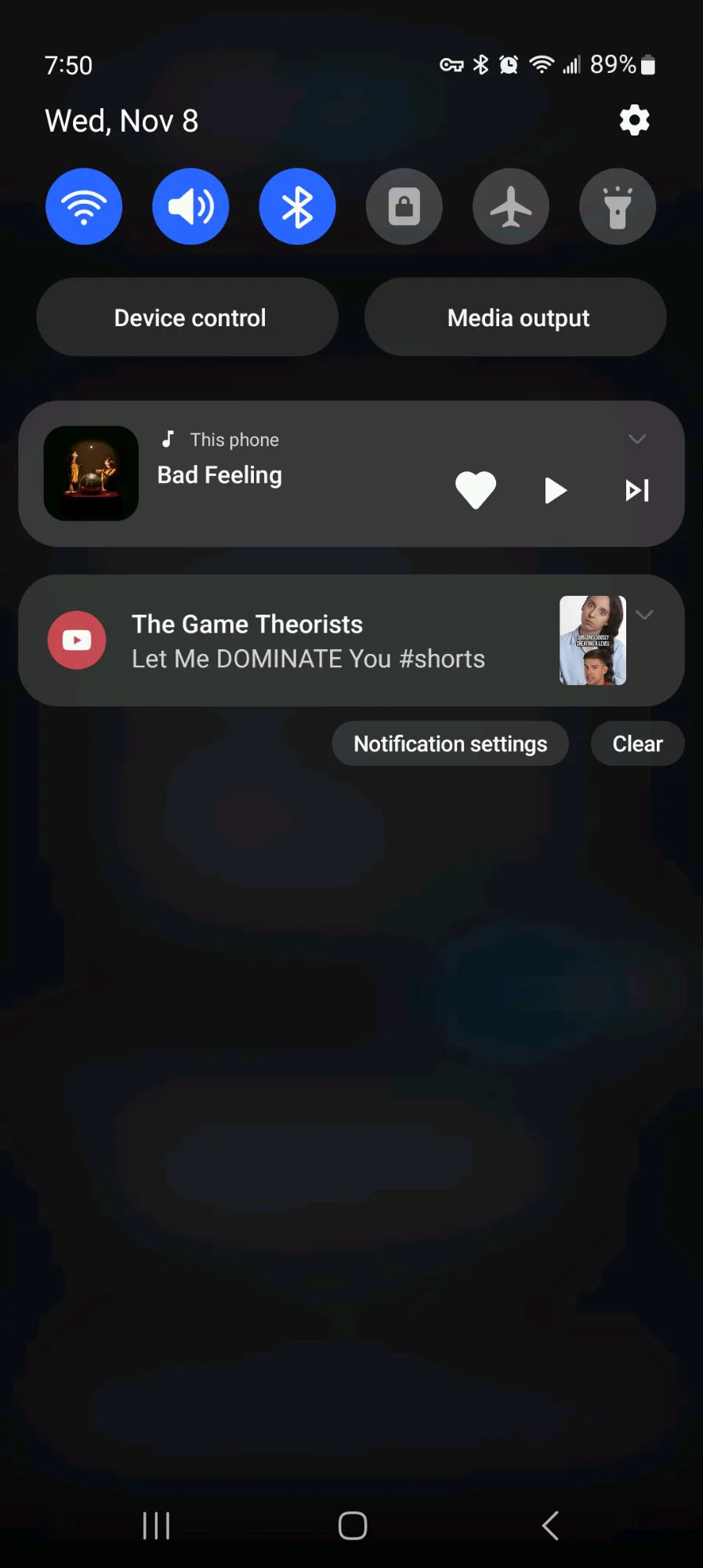Go to the home screen
Image resolution: width=703 pixels, height=1568 pixels.
point(353,1526)
